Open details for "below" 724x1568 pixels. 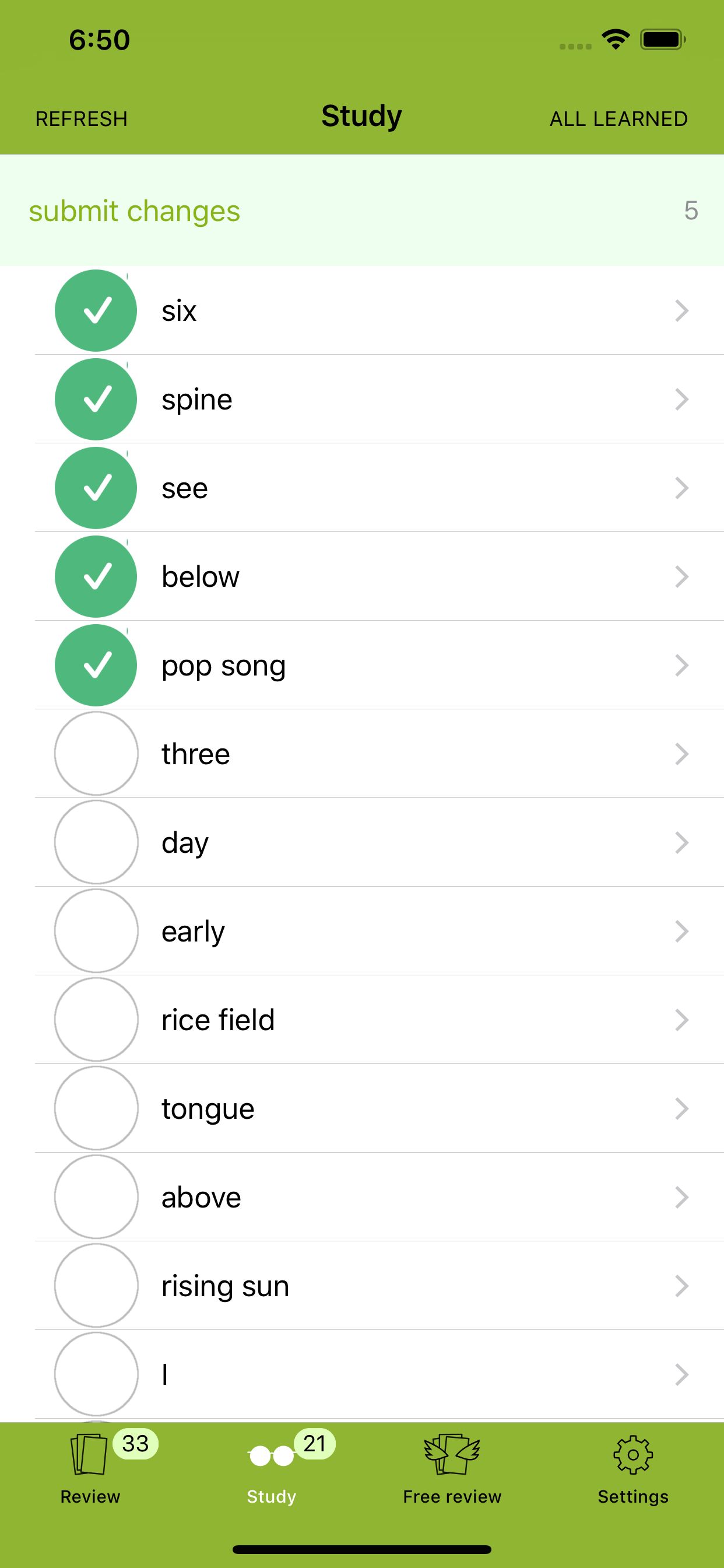[379, 576]
